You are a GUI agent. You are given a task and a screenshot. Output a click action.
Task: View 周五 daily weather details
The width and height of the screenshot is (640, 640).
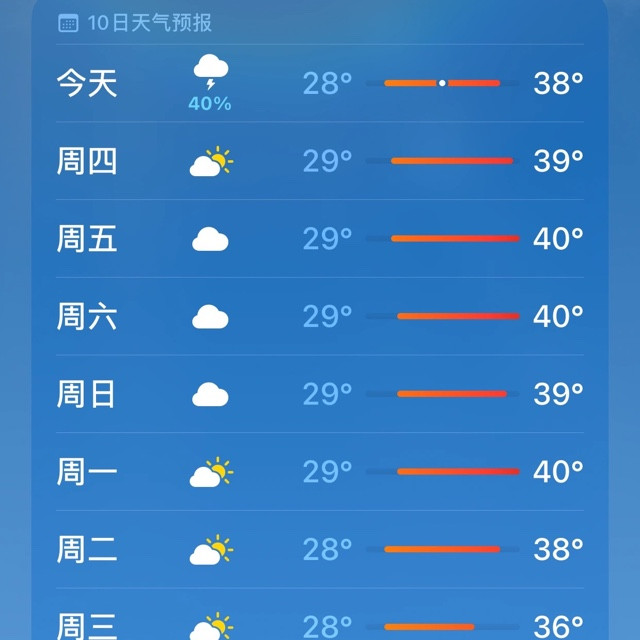click(x=320, y=239)
